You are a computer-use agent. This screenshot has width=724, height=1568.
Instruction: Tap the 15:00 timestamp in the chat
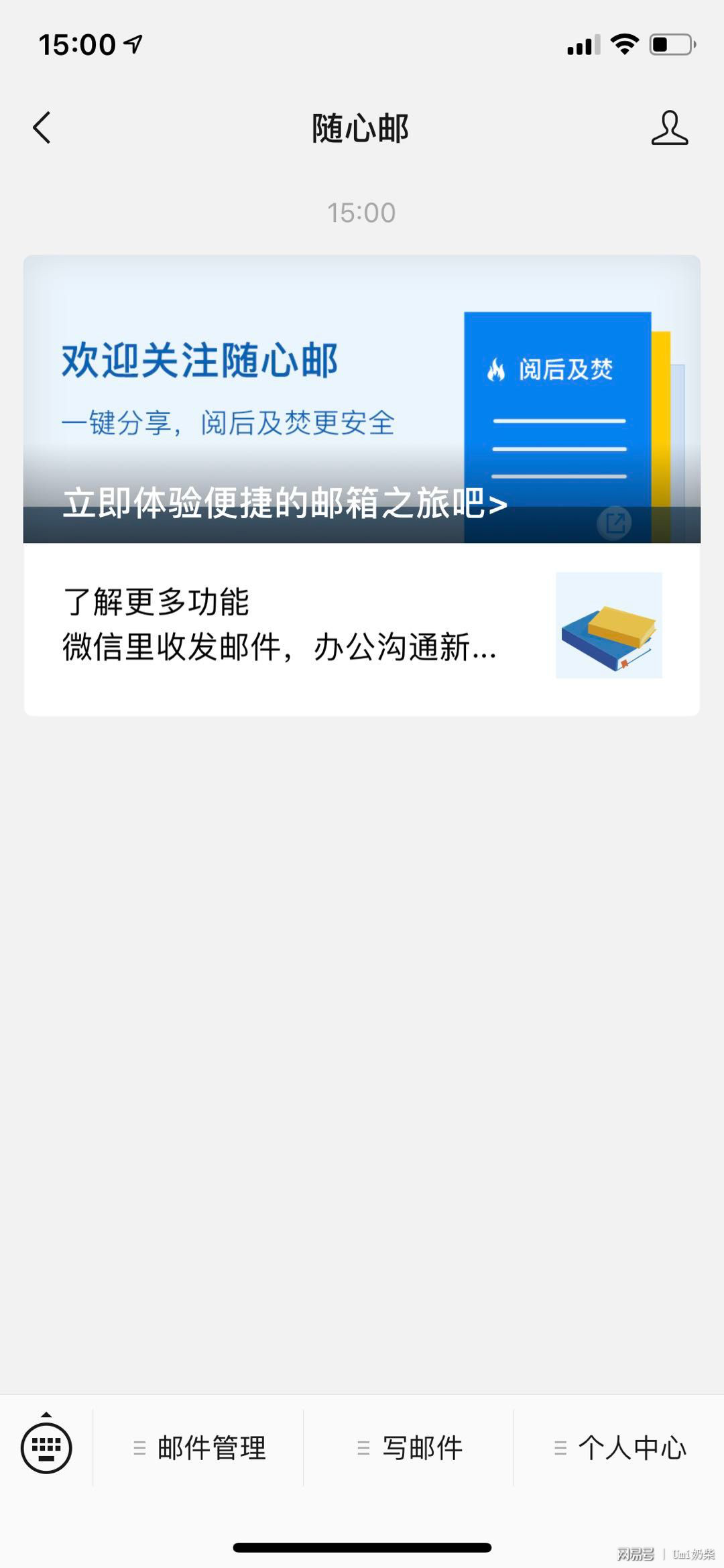pos(362,212)
